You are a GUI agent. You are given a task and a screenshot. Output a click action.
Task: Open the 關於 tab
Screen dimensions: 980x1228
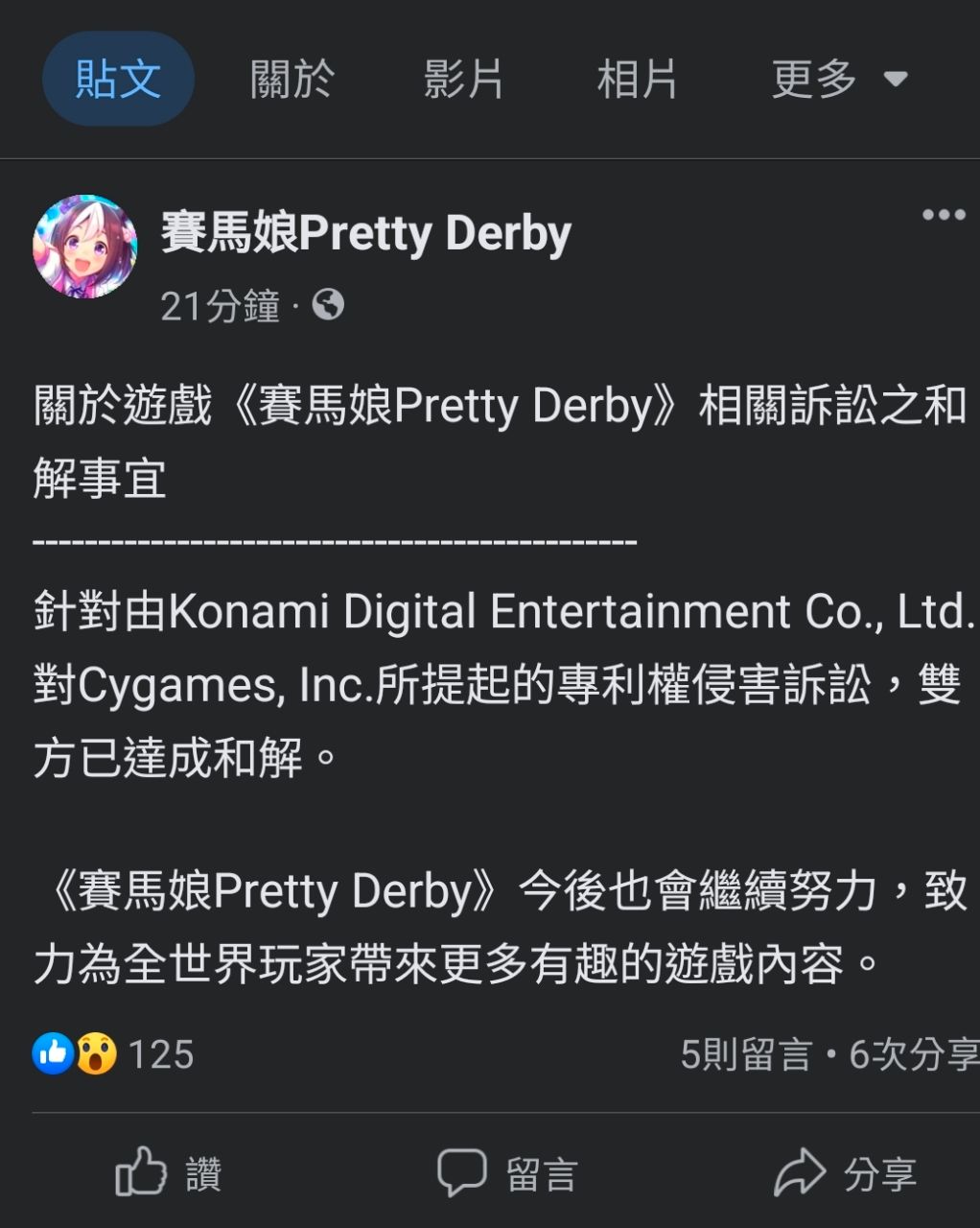(x=292, y=79)
